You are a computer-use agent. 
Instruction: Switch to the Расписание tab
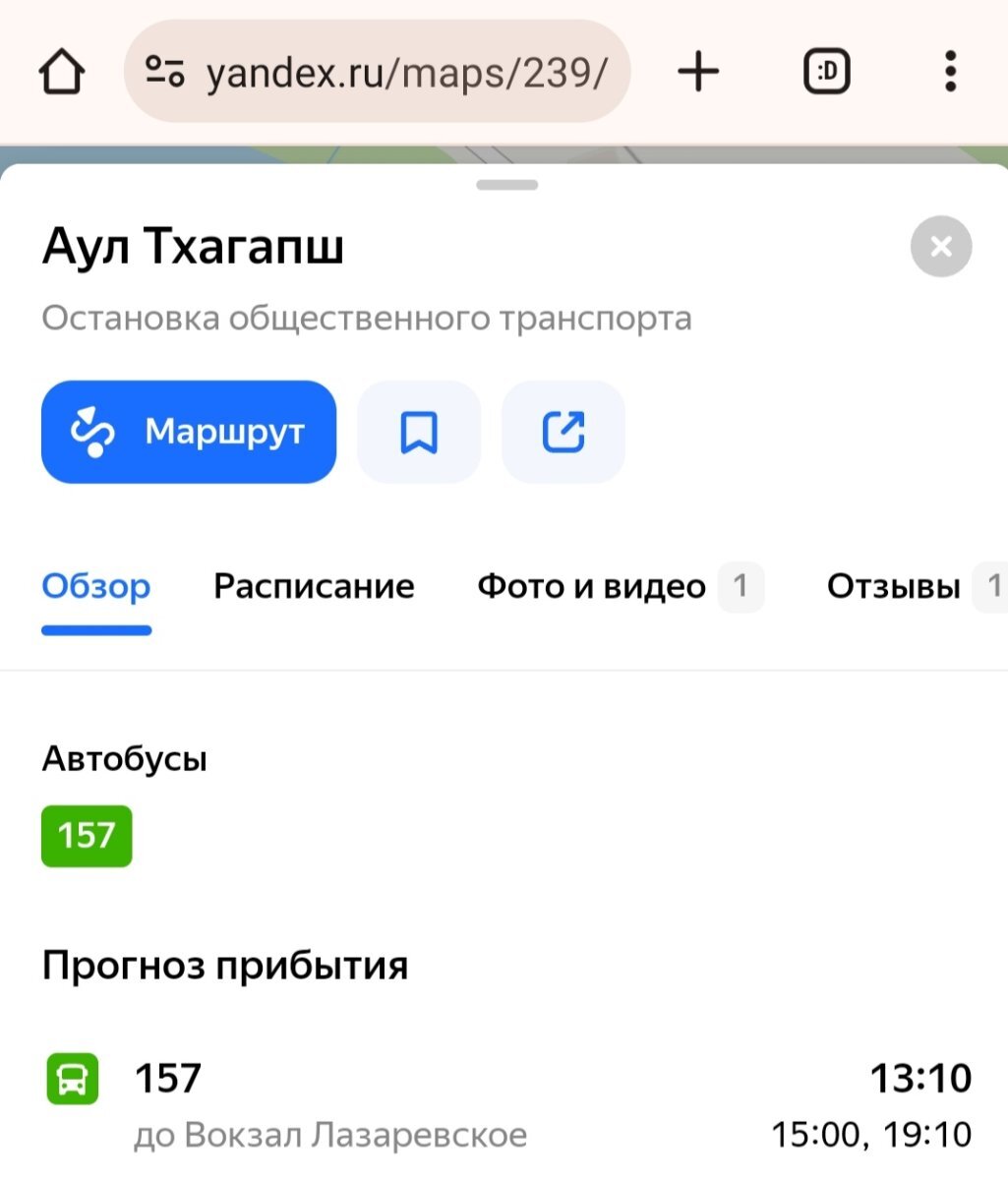(314, 587)
